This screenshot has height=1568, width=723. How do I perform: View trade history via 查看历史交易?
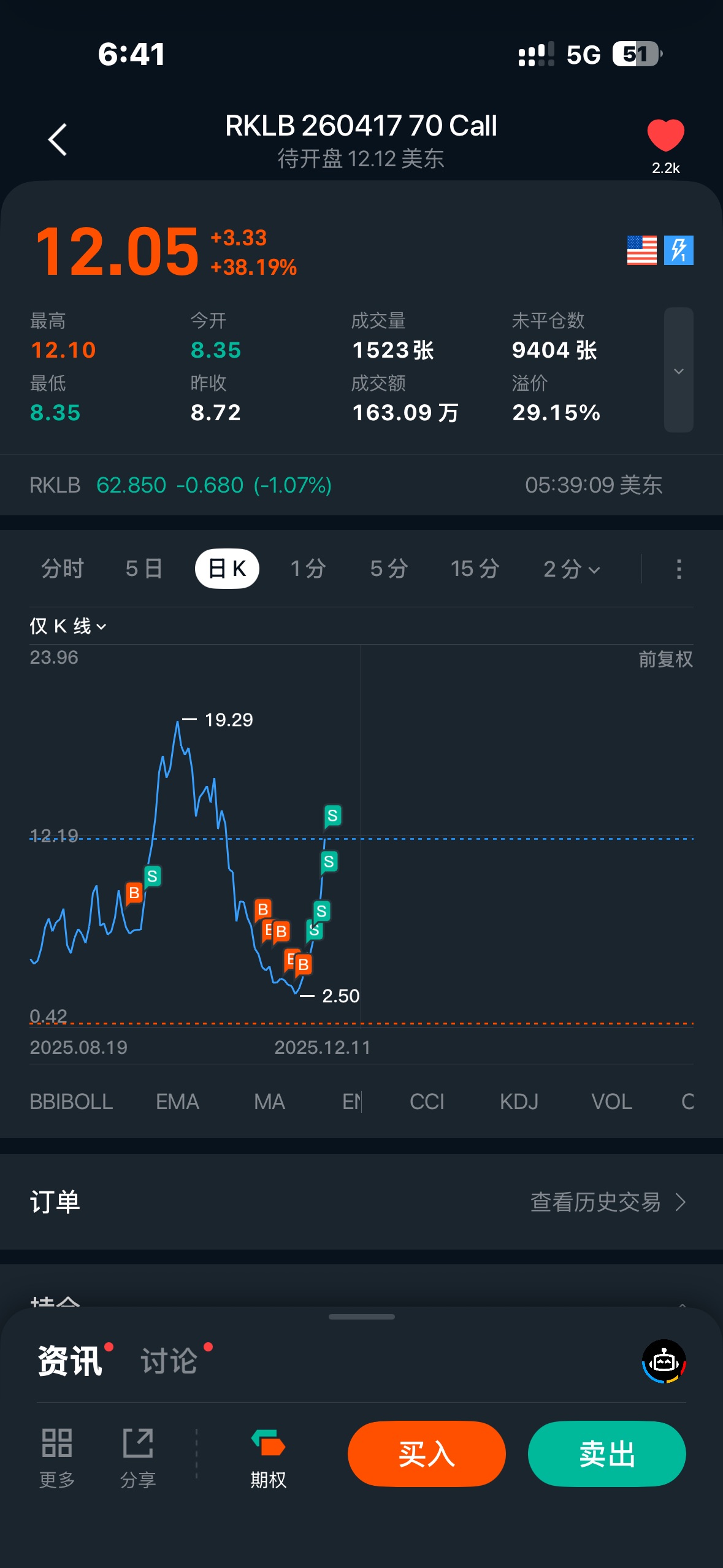click(607, 1202)
